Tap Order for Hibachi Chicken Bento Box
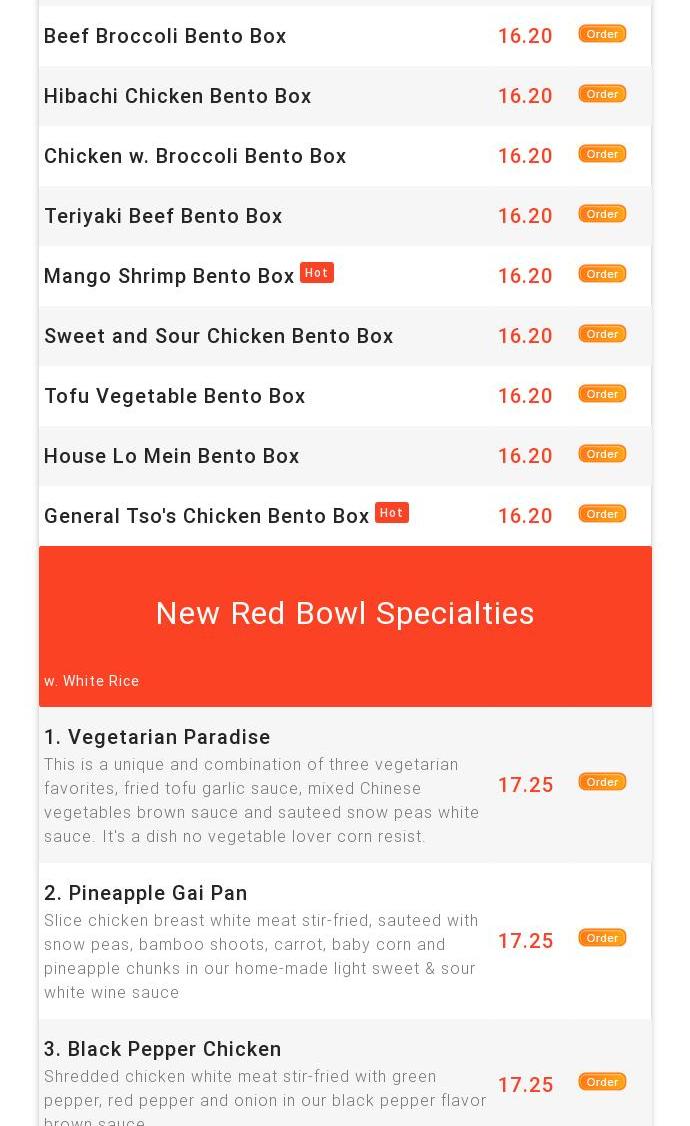Screen dimensions: 690x1126 602,94
